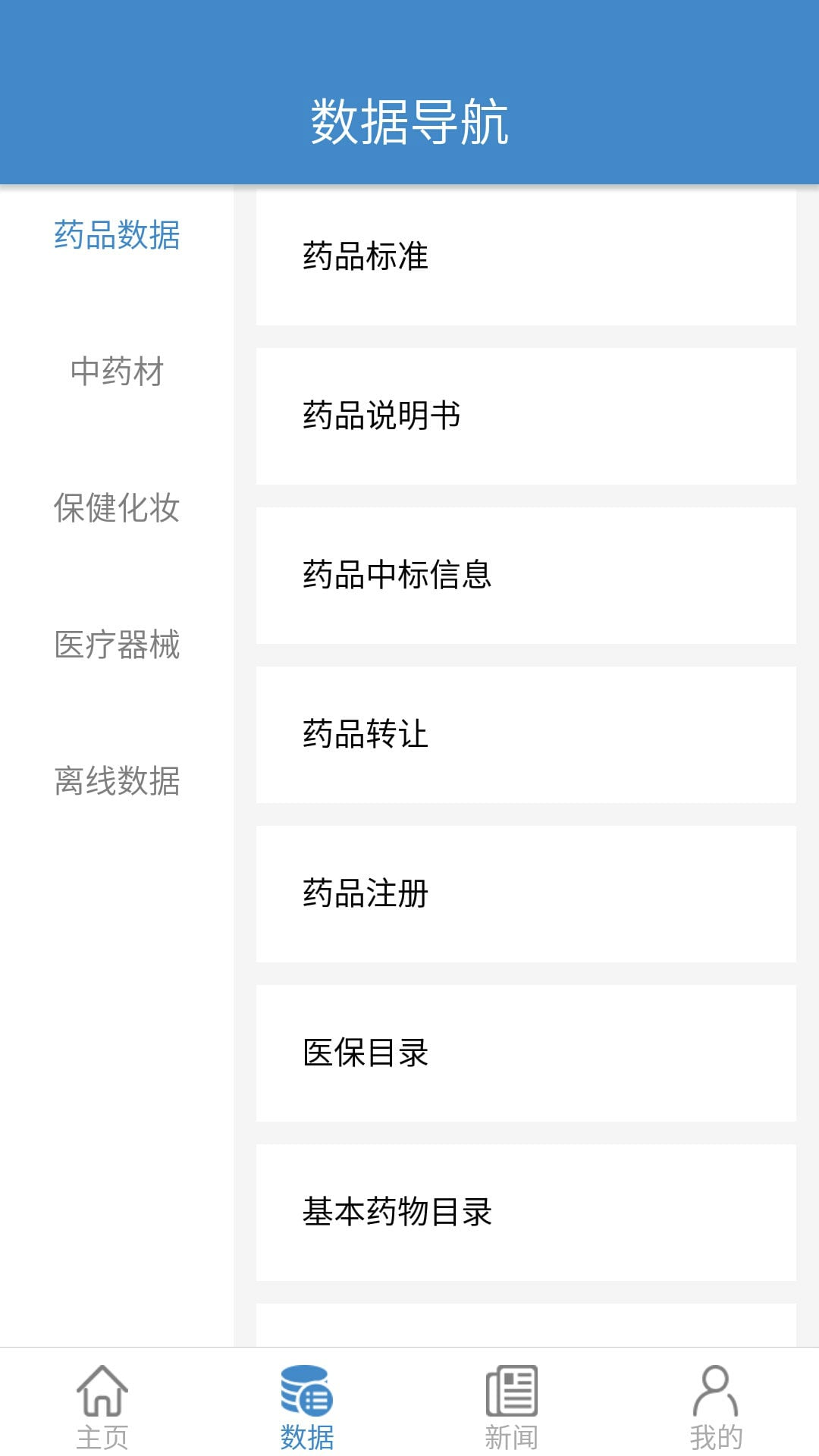Open 药品转让
The width and height of the screenshot is (819, 1456).
[x=526, y=735]
